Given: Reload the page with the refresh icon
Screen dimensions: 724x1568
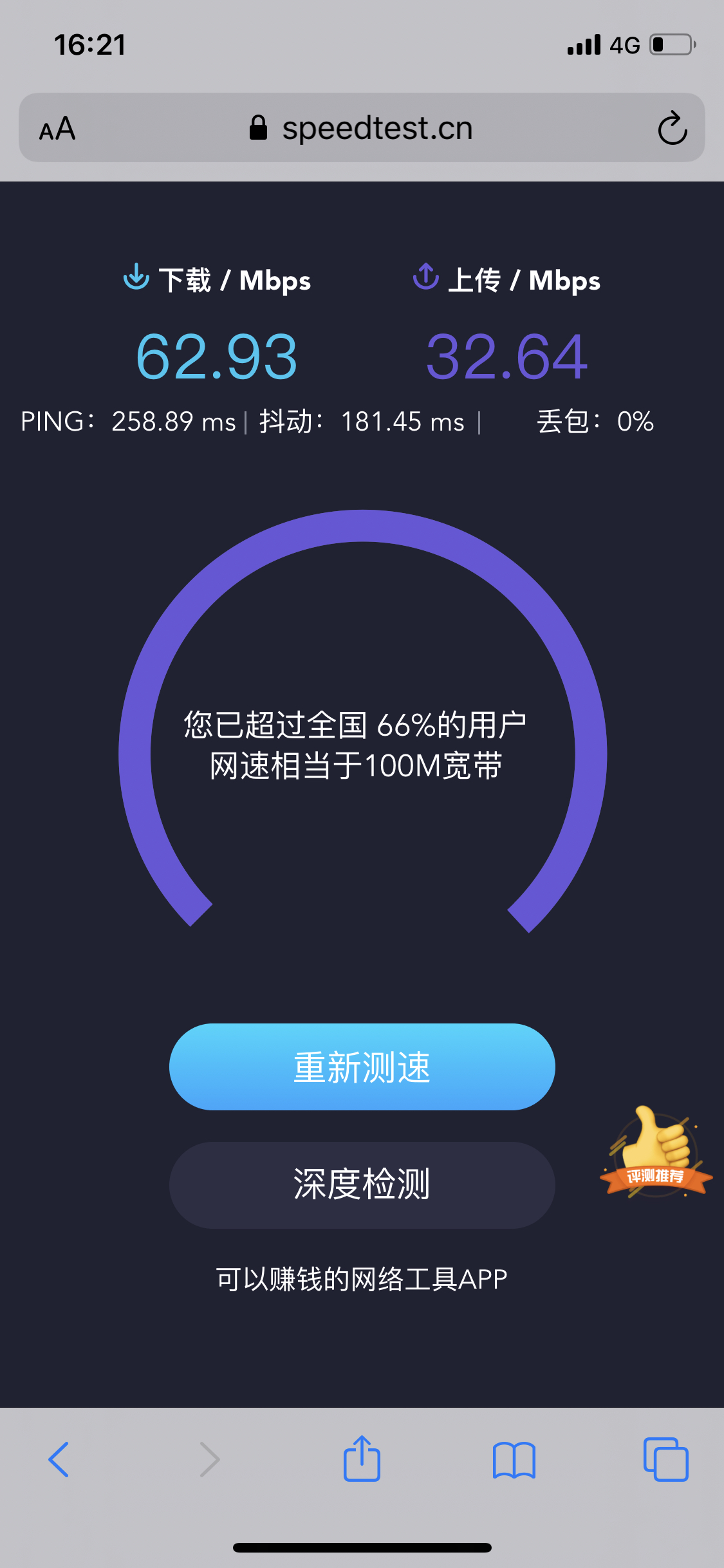Looking at the screenshot, I should point(673,128).
